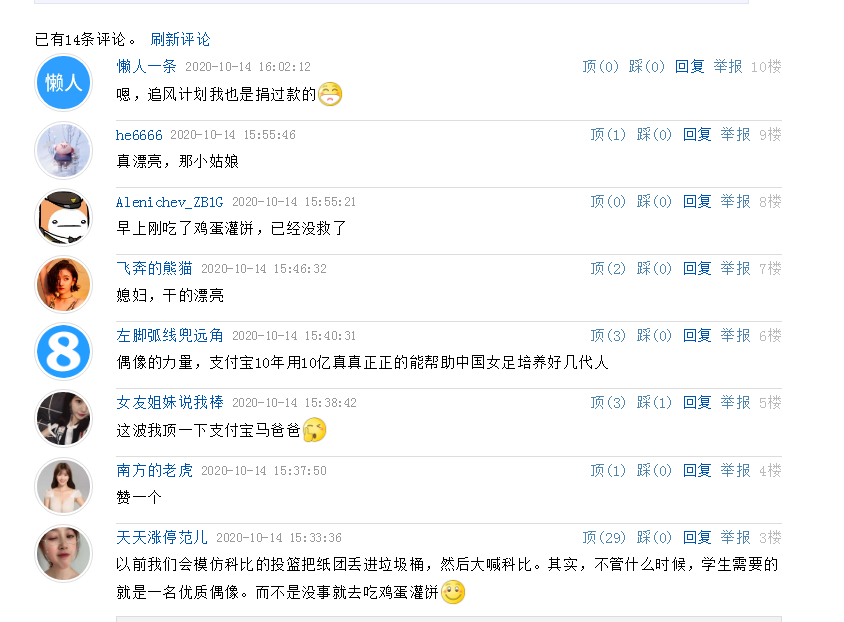
Task: Upvote 飞奔的熊猫's comment
Action: point(607,269)
